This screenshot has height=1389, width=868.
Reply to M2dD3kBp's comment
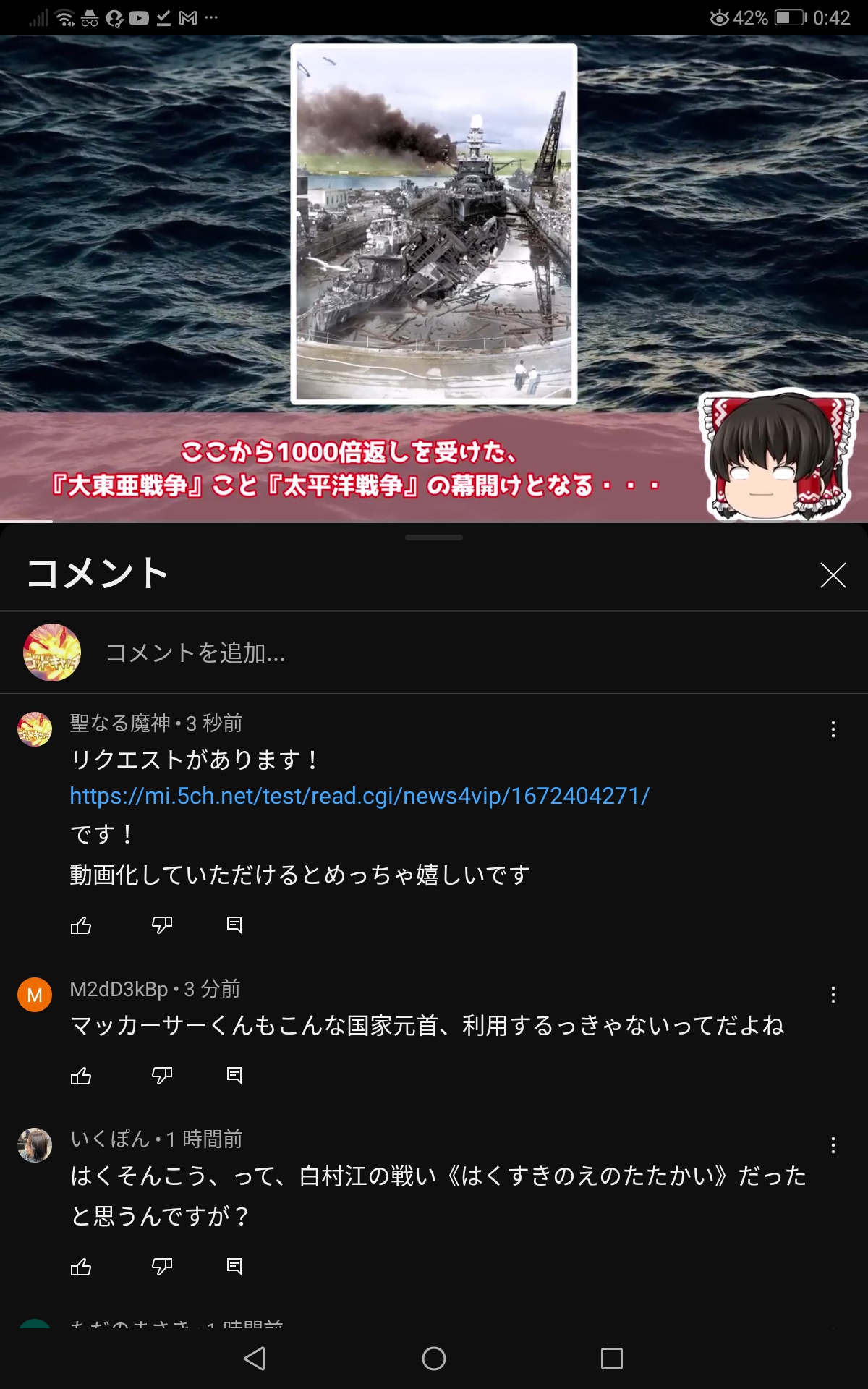click(234, 1076)
